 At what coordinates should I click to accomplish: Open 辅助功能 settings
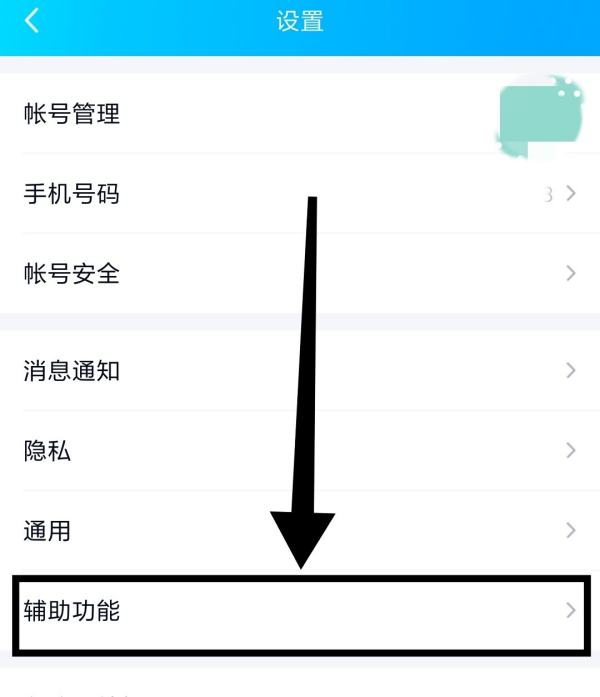(72, 610)
